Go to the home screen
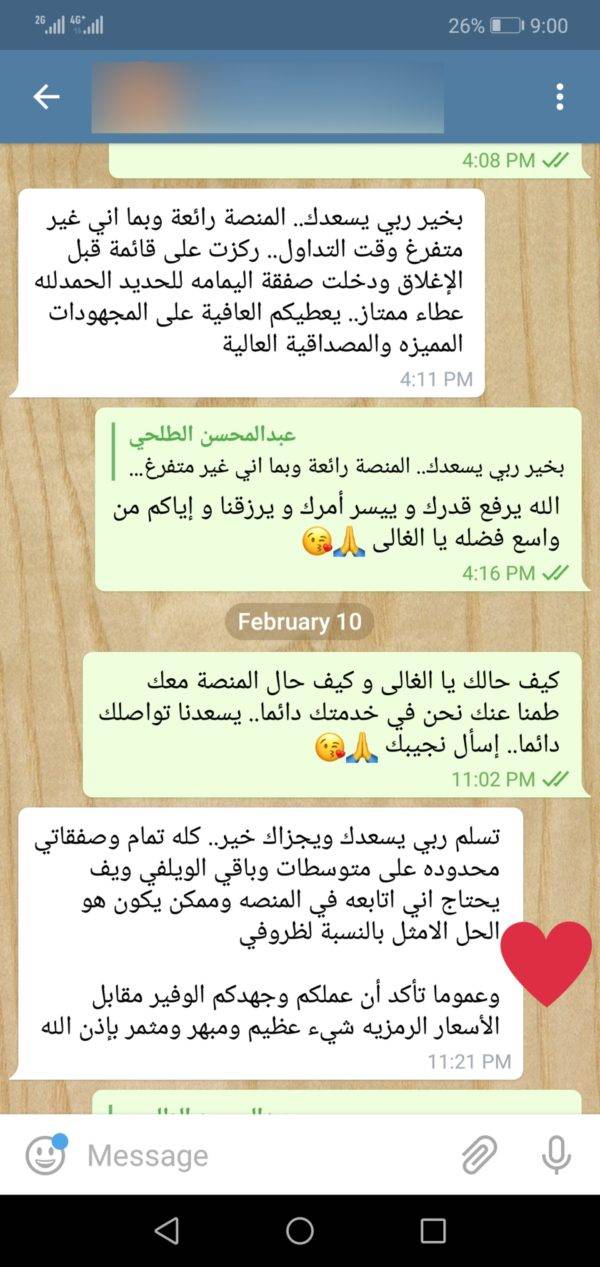600x1267 pixels. point(300,1231)
